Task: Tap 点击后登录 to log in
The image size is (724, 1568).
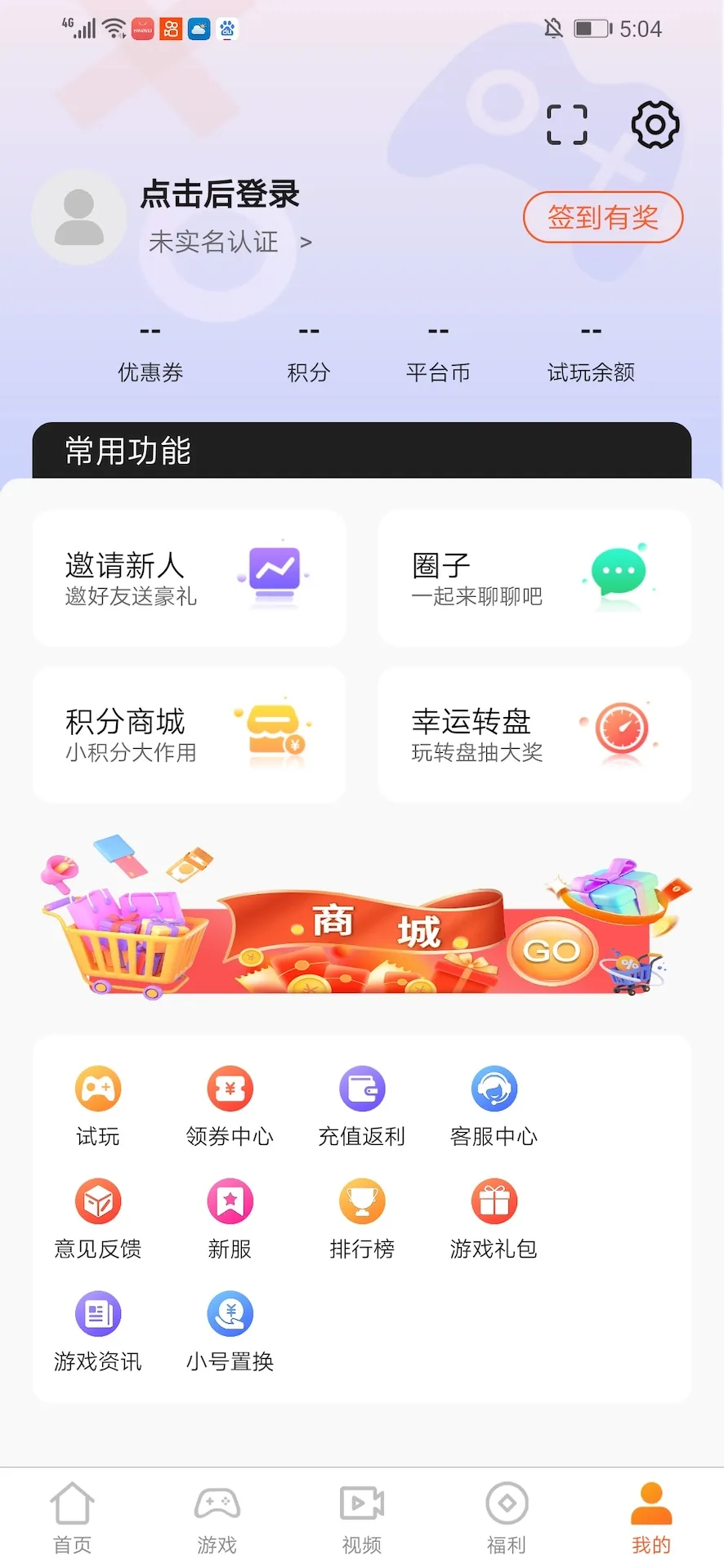Action: [x=220, y=194]
